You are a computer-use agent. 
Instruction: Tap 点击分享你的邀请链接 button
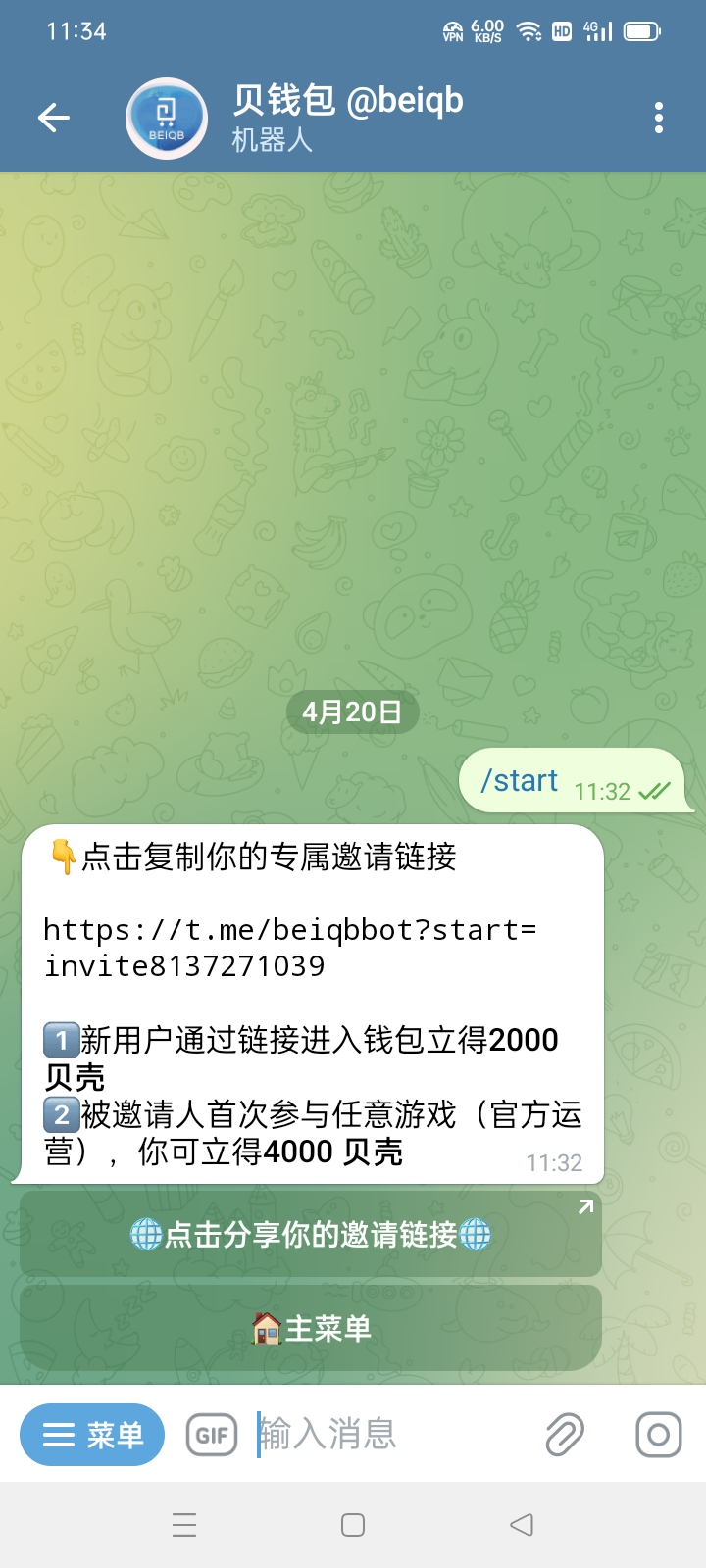(x=310, y=1234)
